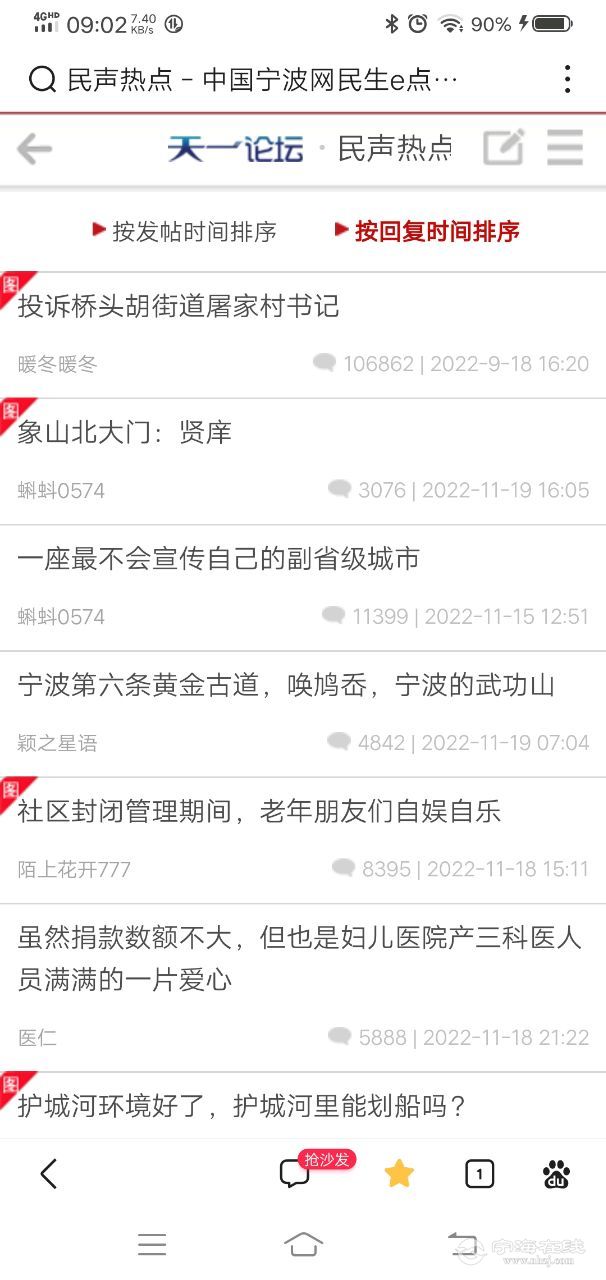Go back using the forum header arrow
The height and width of the screenshot is (1280, 606).
point(34,150)
